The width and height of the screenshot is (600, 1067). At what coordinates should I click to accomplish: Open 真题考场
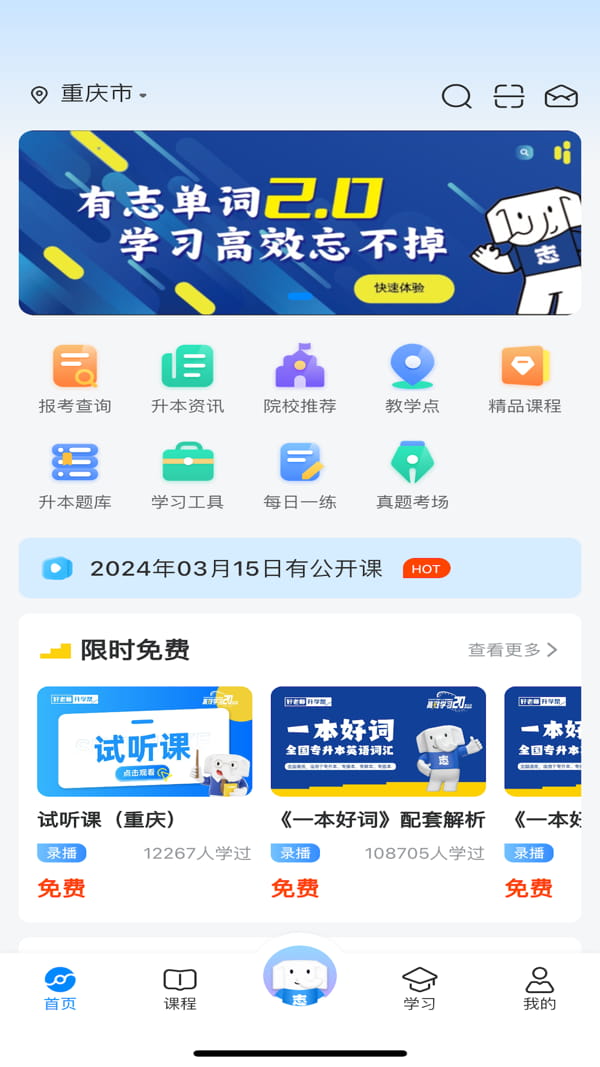point(412,475)
